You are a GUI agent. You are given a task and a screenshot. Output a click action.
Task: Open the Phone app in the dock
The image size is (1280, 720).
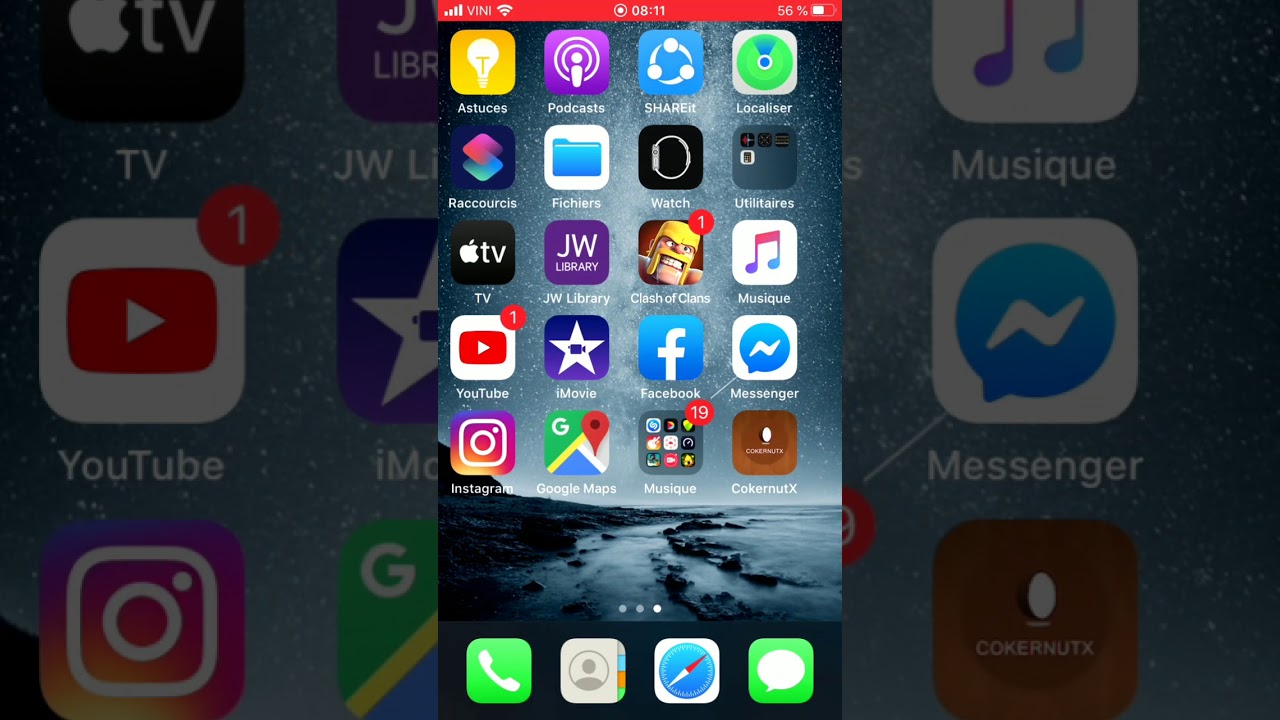pyautogui.click(x=499, y=670)
